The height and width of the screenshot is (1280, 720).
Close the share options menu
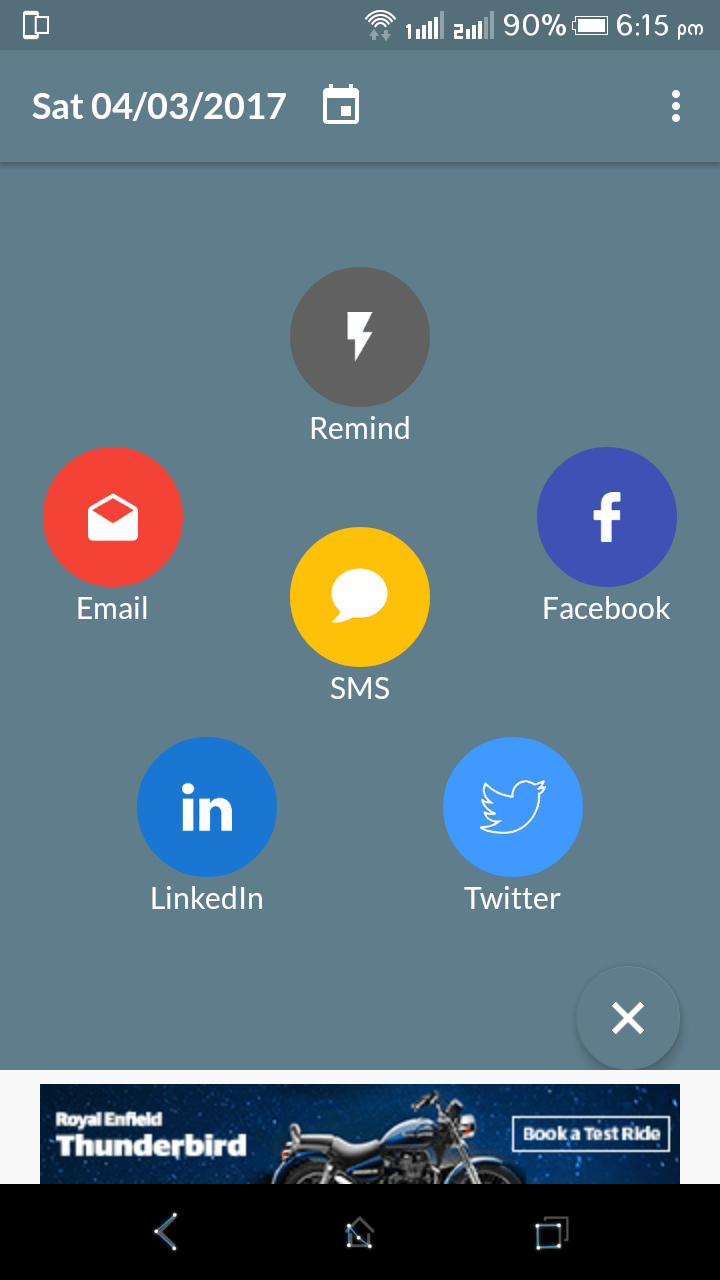pos(628,1018)
